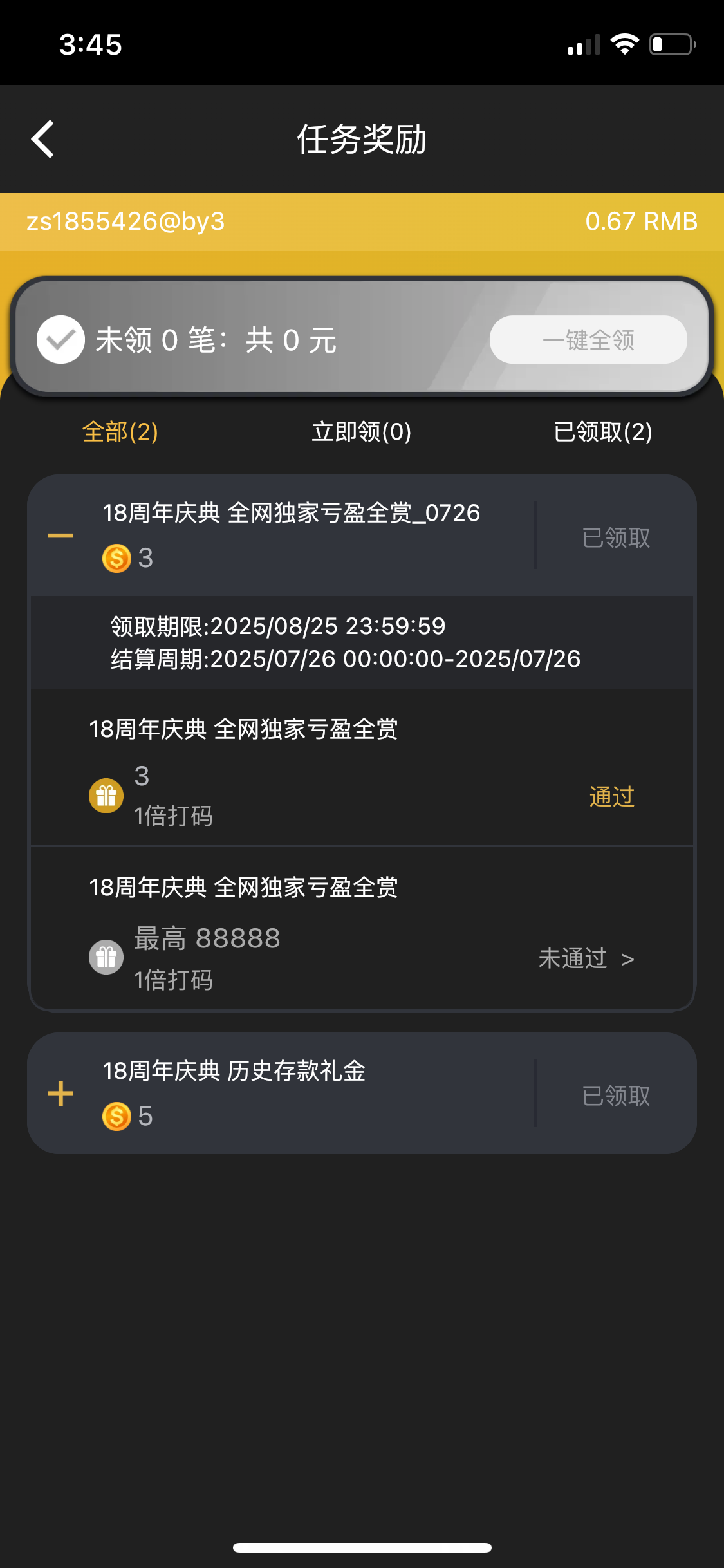This screenshot has height=1568, width=724.
Task: Tap the yellow gift box icon near 通过
Action: 106,796
